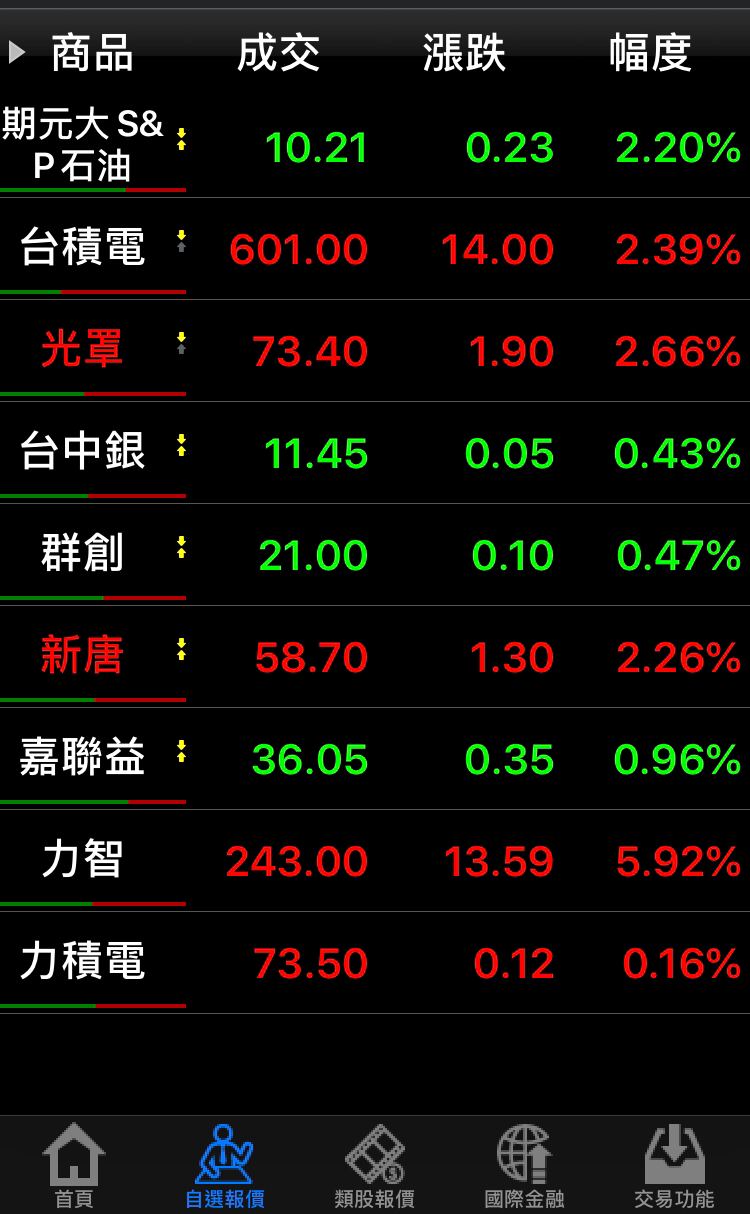Open 新唐 stock details
Screen dimensions: 750x1214
coord(83,656)
